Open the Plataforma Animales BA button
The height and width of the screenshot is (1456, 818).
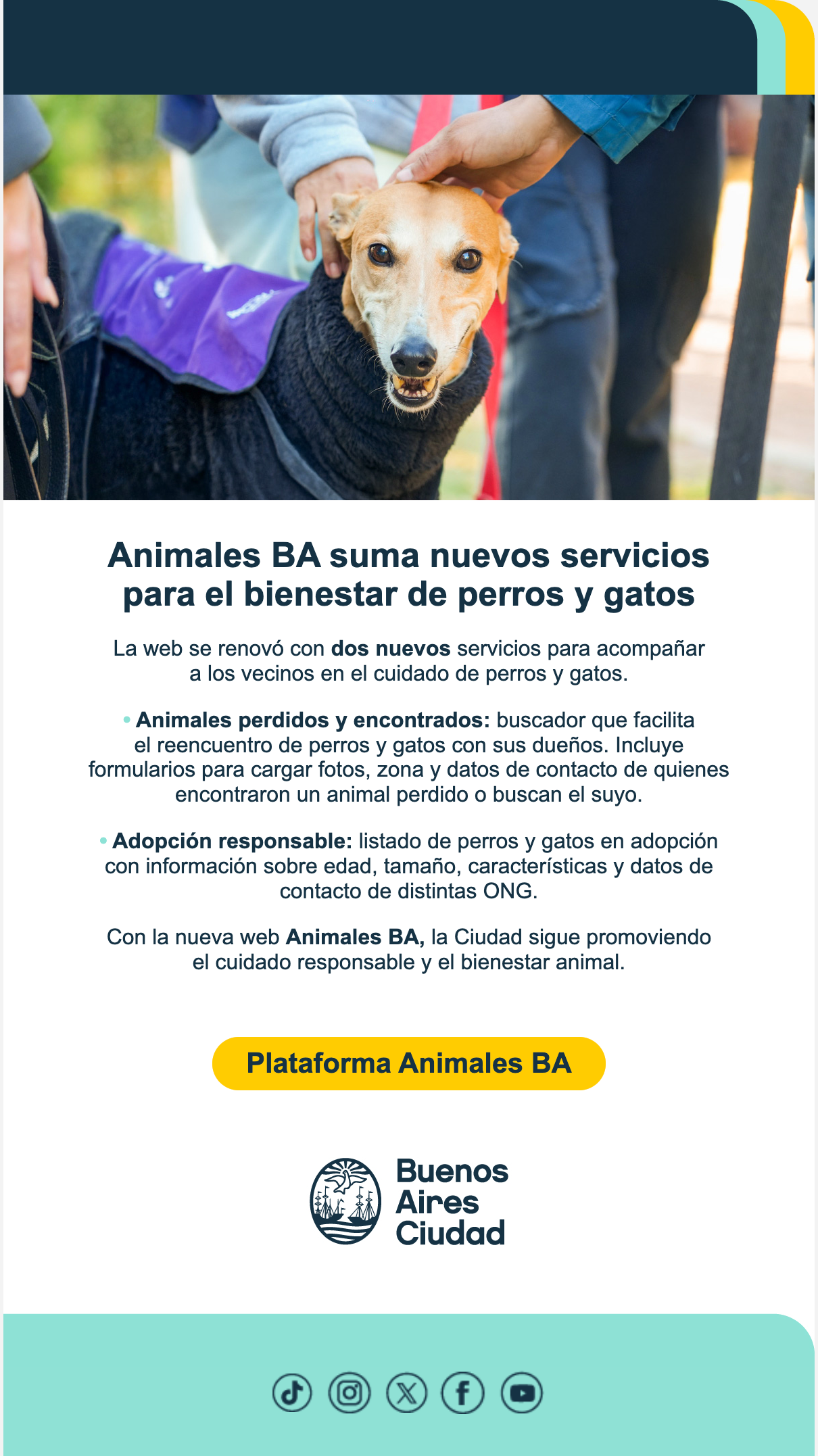point(408,1063)
